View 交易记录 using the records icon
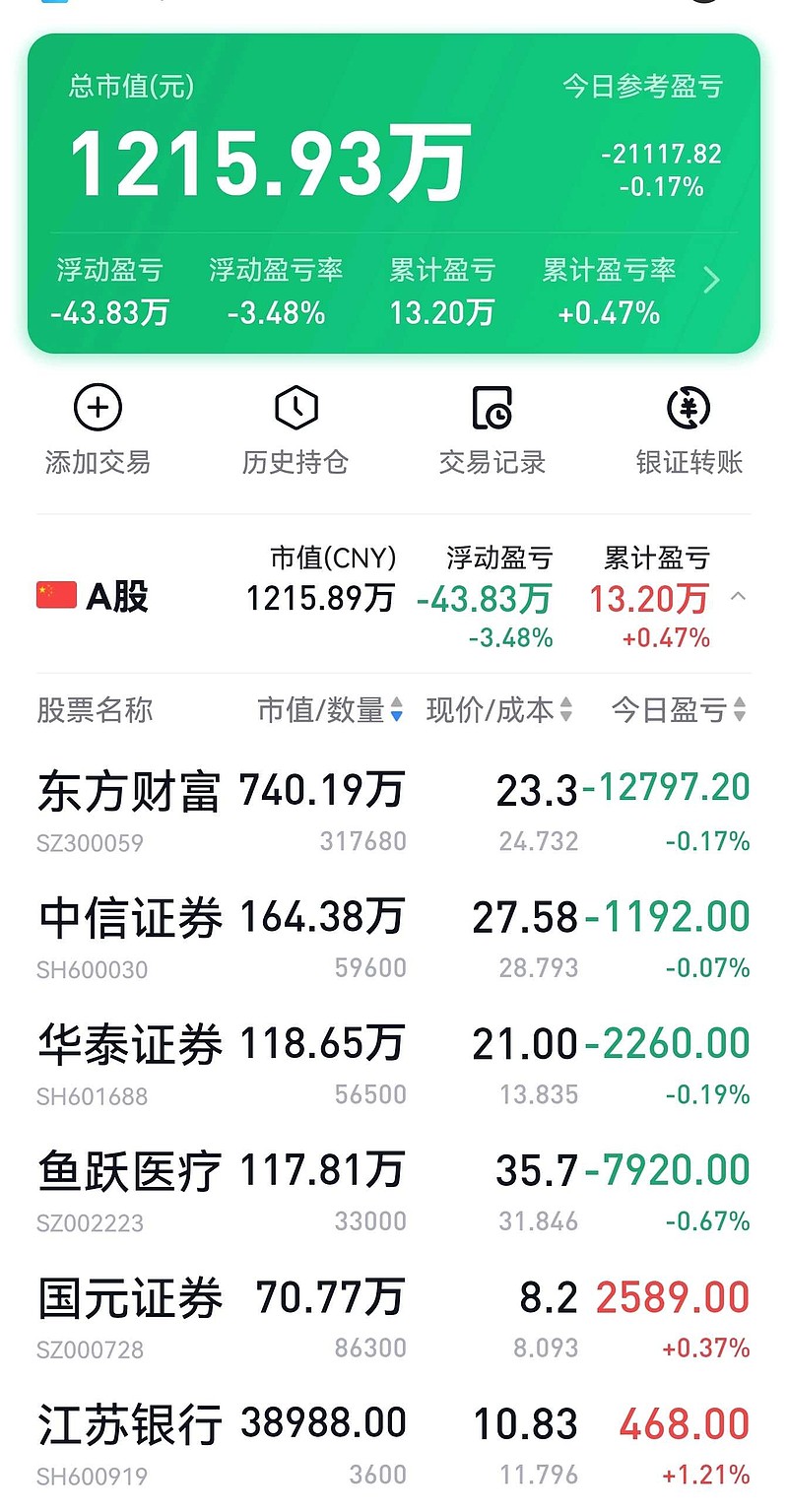This screenshot has height=1512, width=788. (492, 407)
